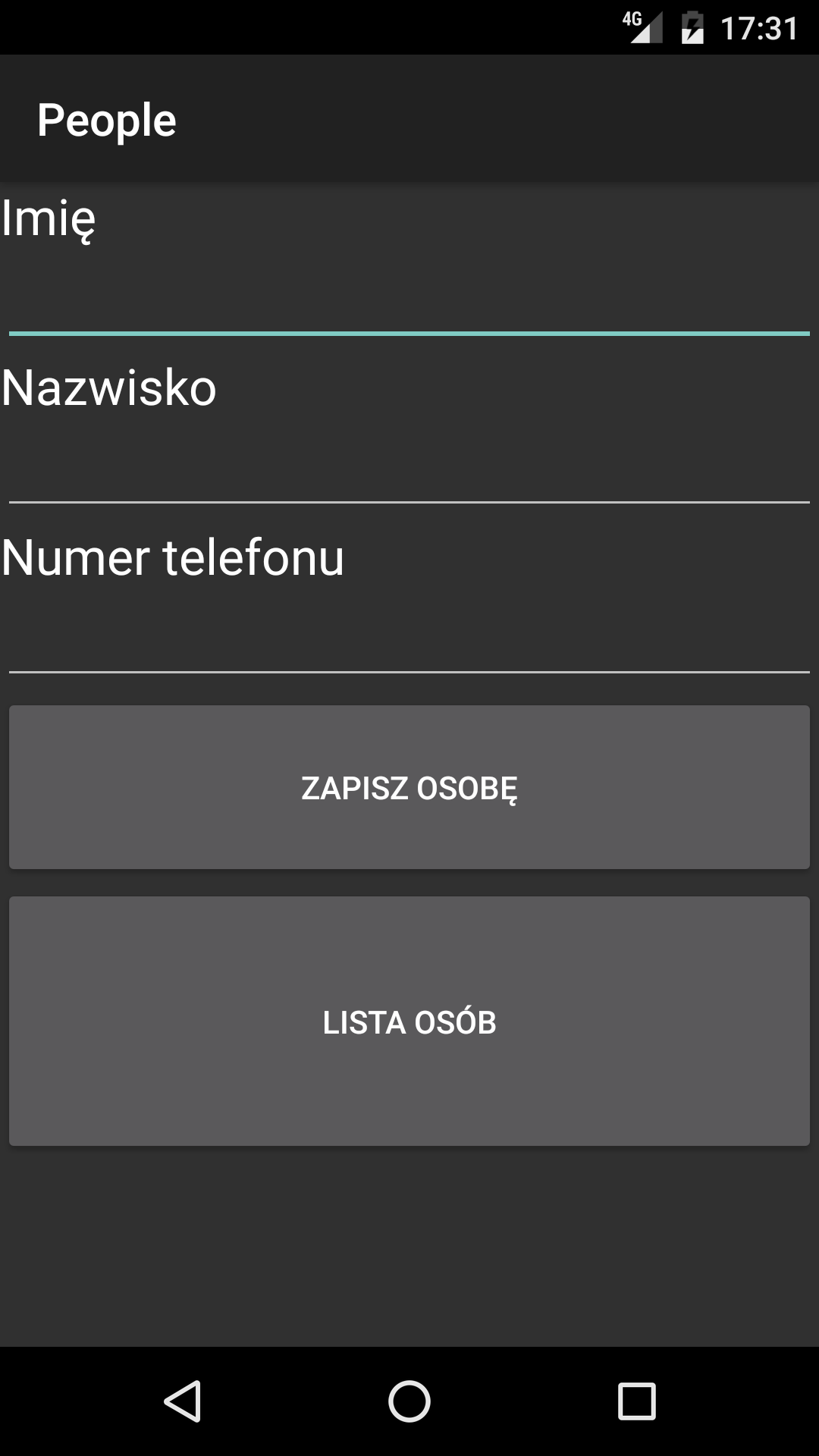
Task: Open recent apps from navigation bar
Action: (x=636, y=1401)
